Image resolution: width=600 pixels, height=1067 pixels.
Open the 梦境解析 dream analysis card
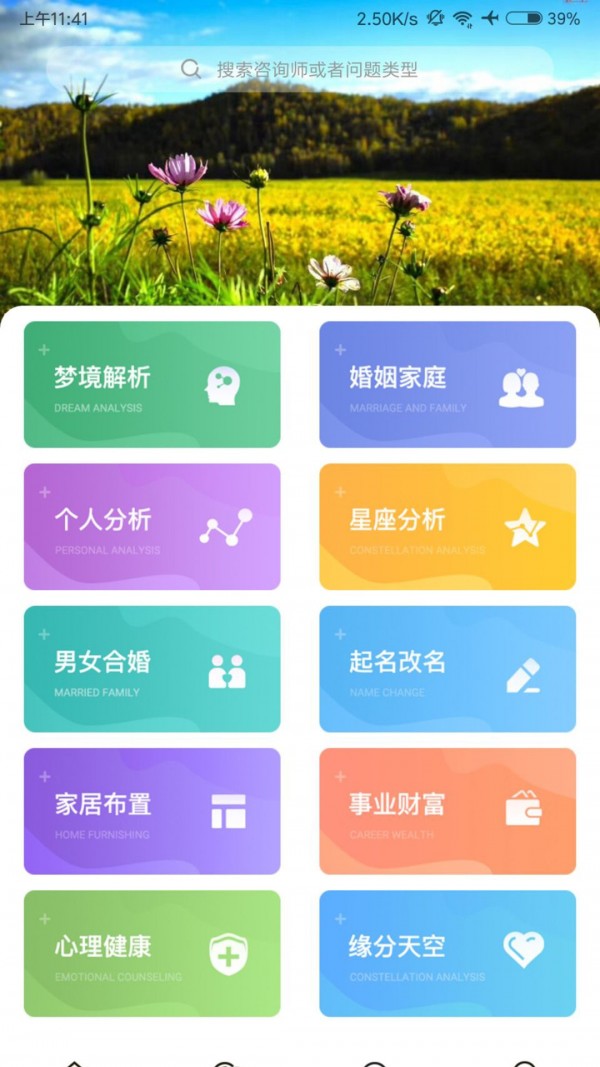click(x=152, y=384)
